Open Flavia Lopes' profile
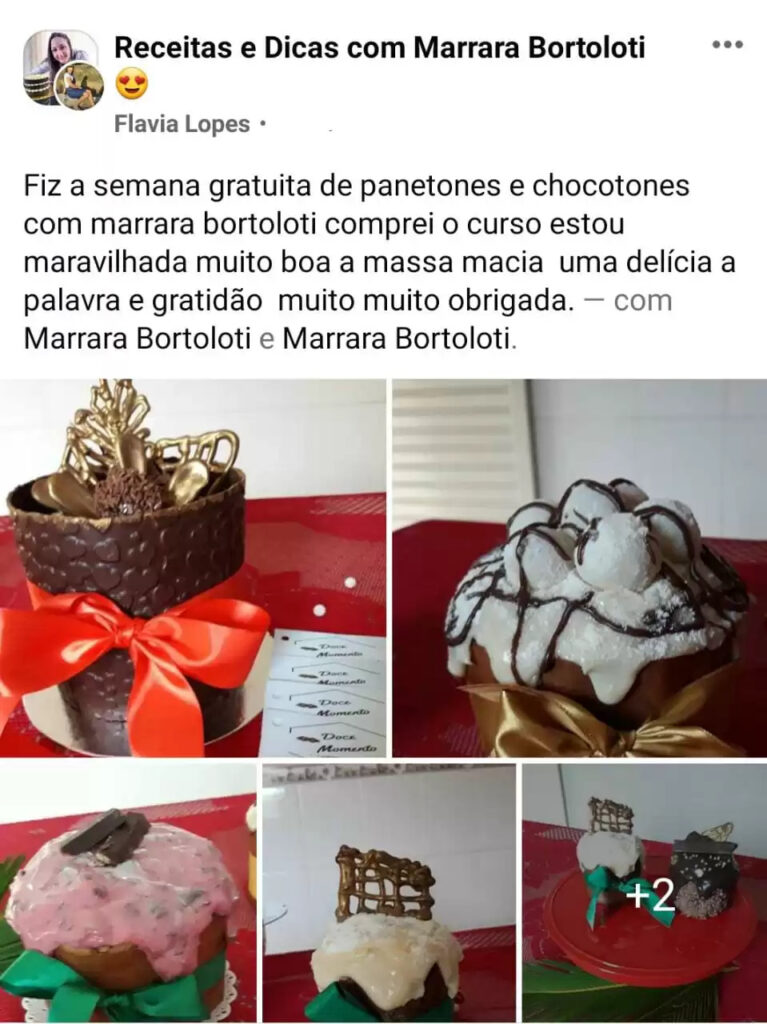Viewport: 767px width, 1024px height. pyautogui.click(x=182, y=124)
